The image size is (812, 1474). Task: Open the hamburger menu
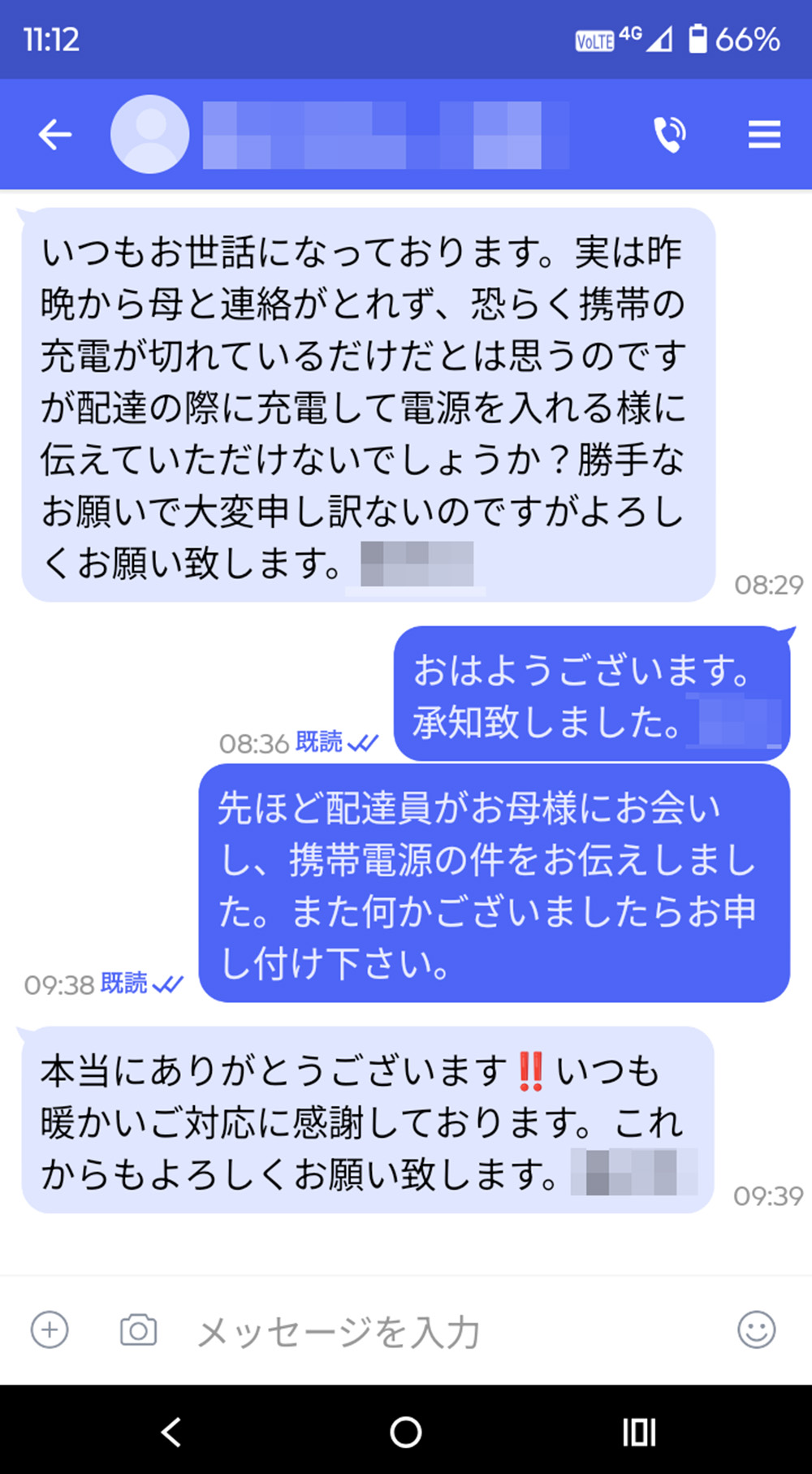tap(764, 135)
